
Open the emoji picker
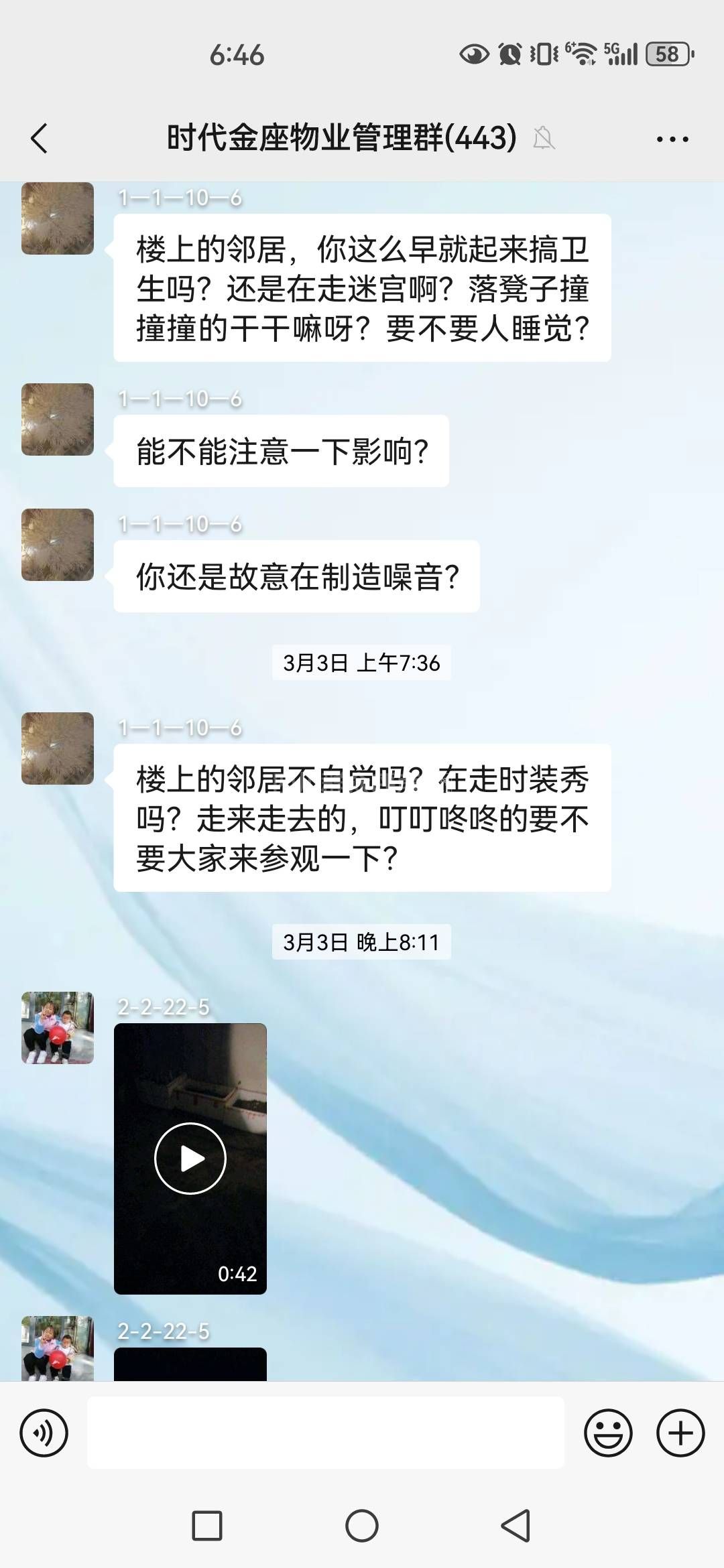pyautogui.click(x=608, y=1433)
